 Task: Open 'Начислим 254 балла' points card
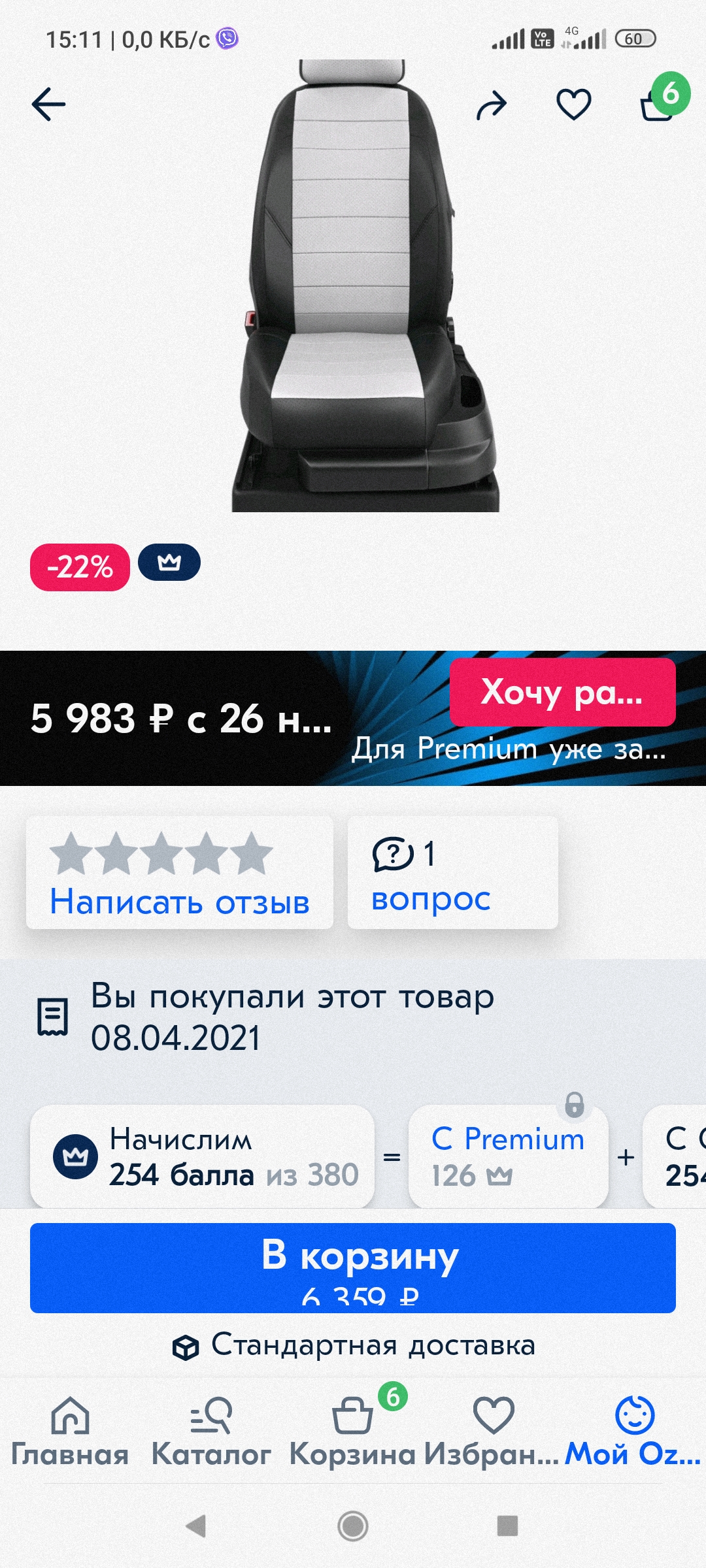[x=203, y=1156]
